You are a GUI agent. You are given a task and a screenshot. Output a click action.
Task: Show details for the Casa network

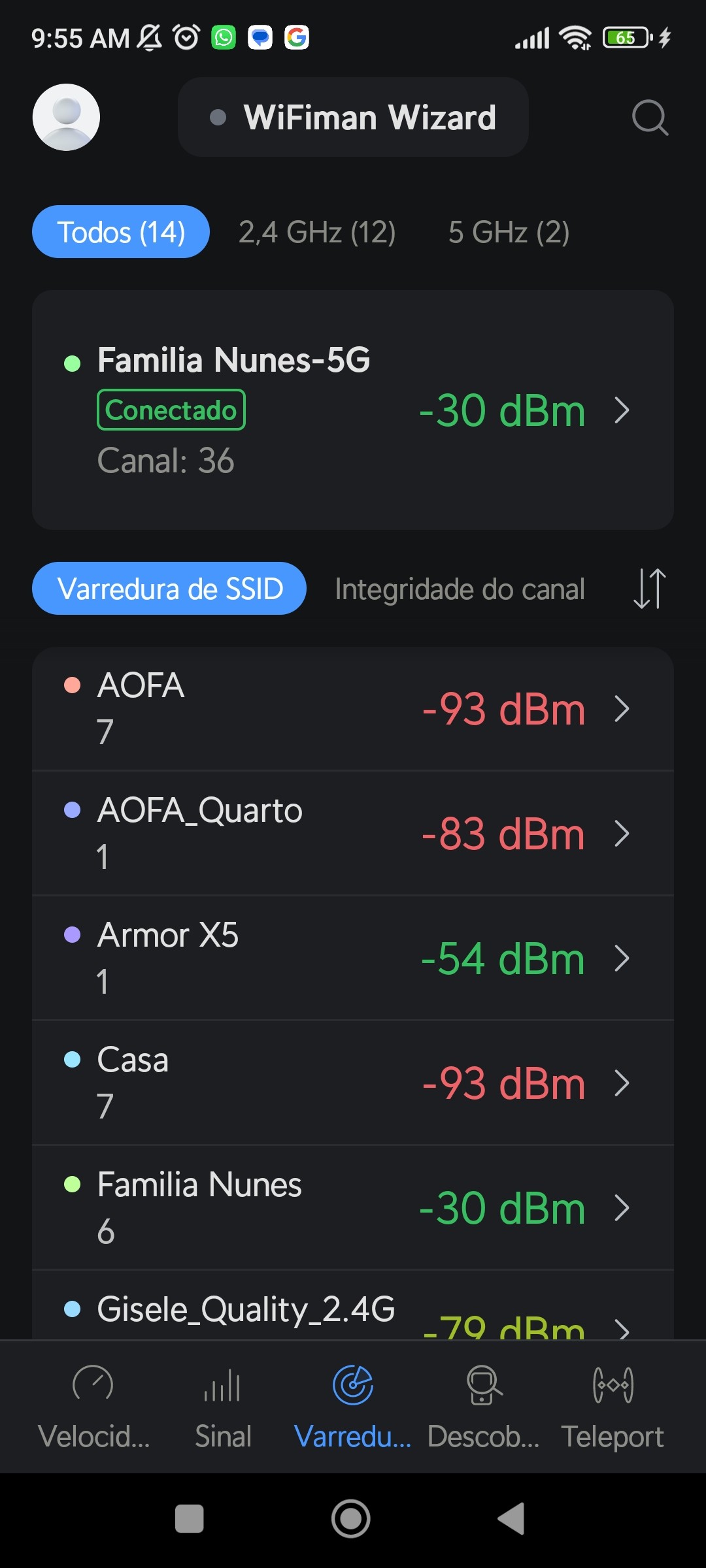(x=353, y=1083)
